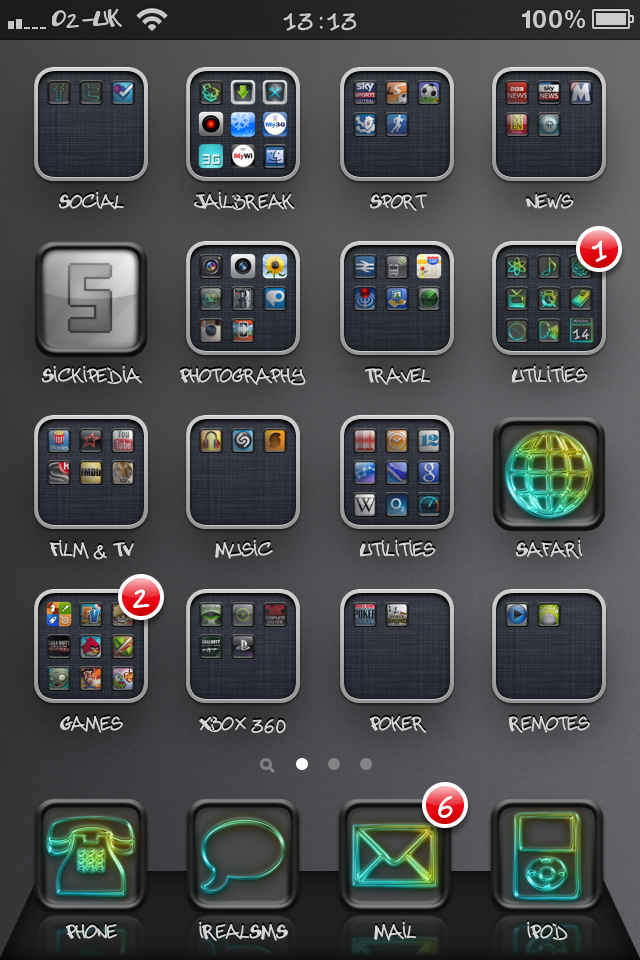
Task: Open the Travel folder
Action: click(396, 298)
